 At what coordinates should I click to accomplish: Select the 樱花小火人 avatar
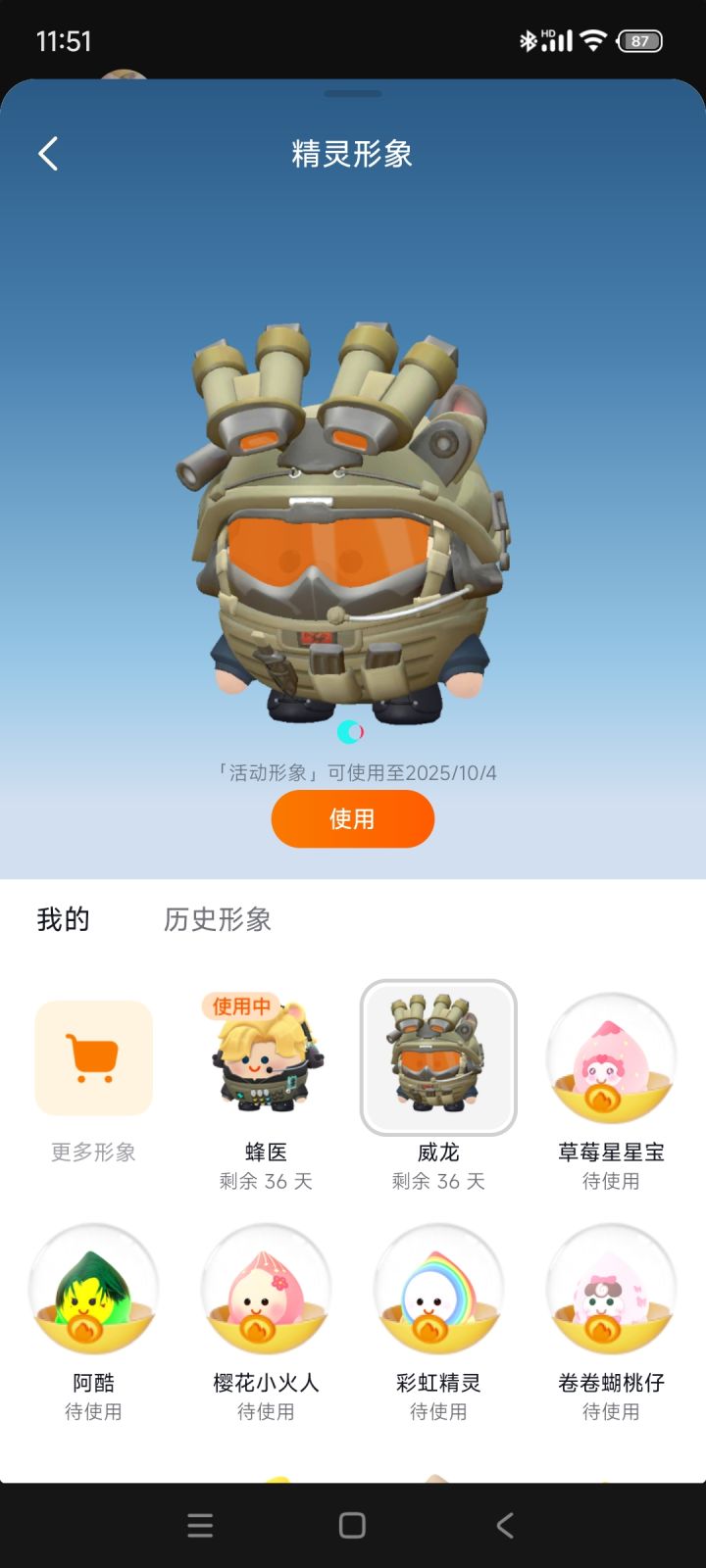point(265,1292)
